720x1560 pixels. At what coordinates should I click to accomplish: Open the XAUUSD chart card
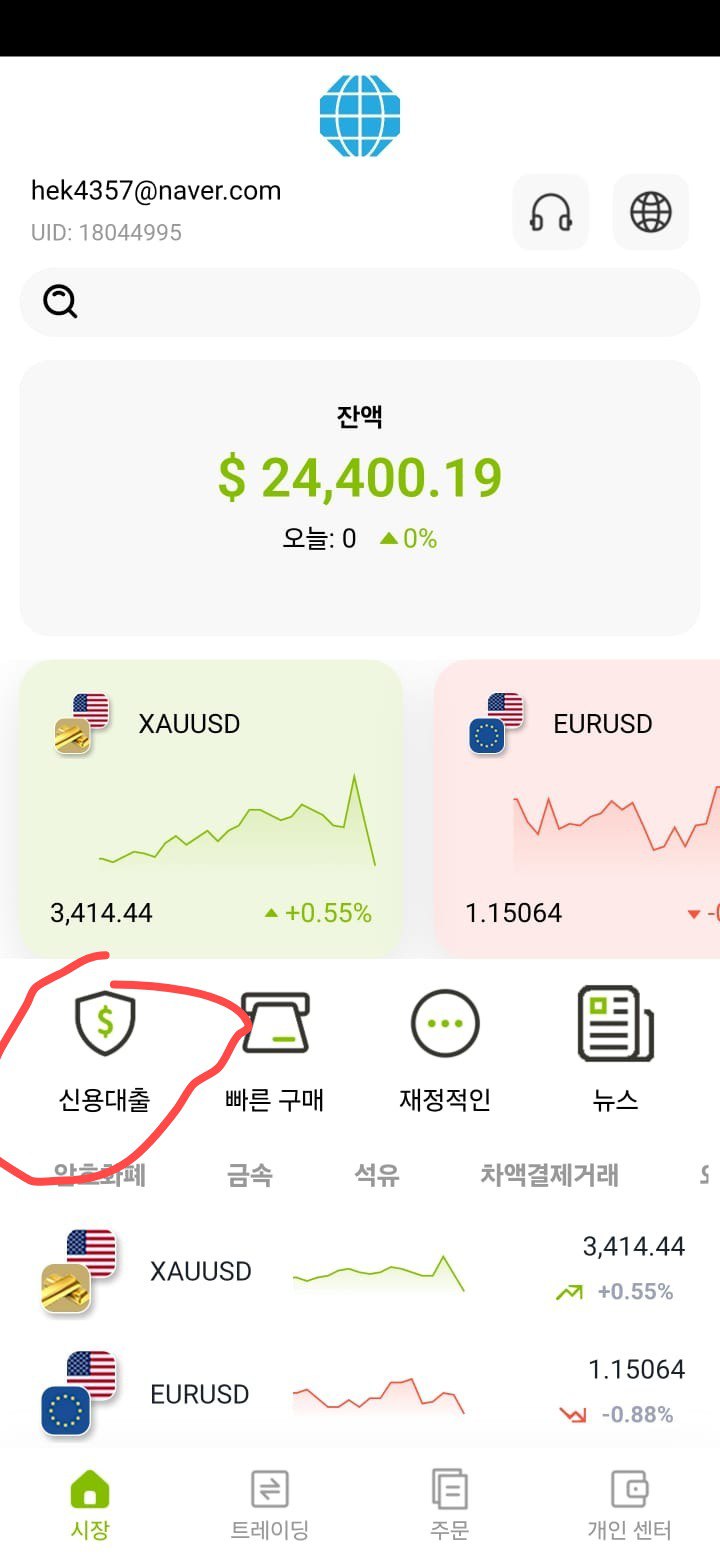coord(211,808)
